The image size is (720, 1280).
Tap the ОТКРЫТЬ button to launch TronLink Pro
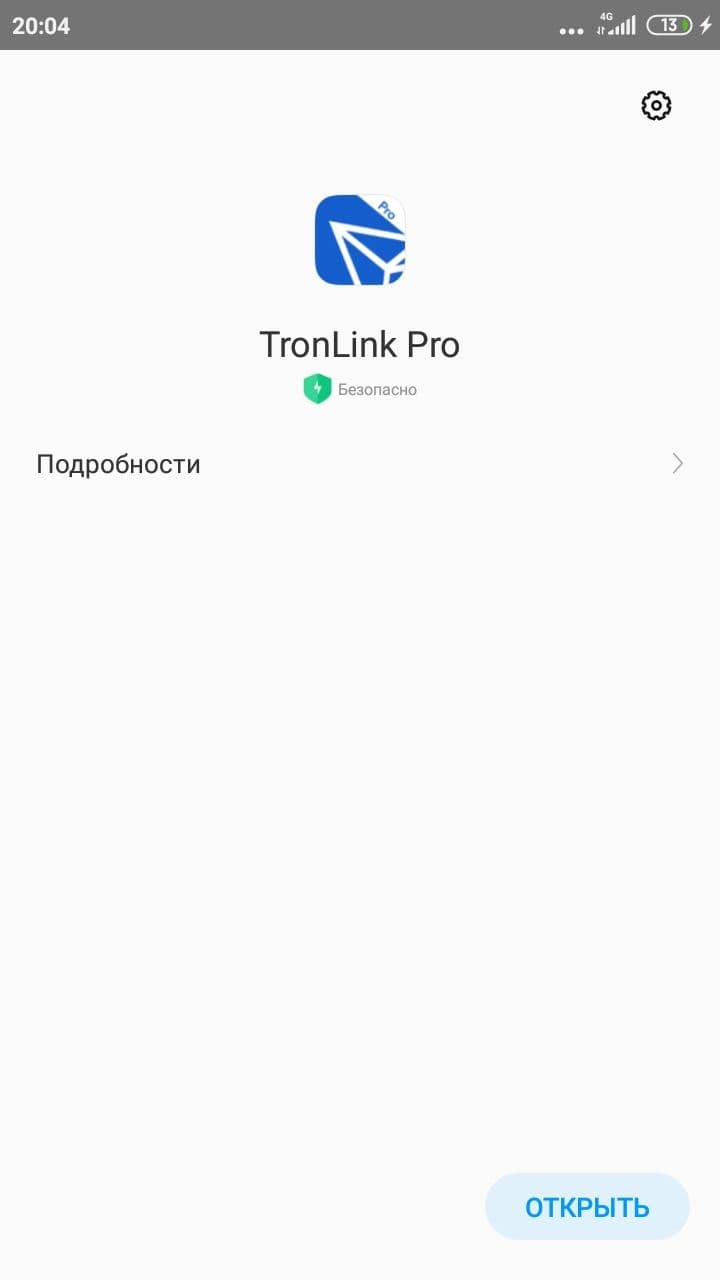point(587,1207)
